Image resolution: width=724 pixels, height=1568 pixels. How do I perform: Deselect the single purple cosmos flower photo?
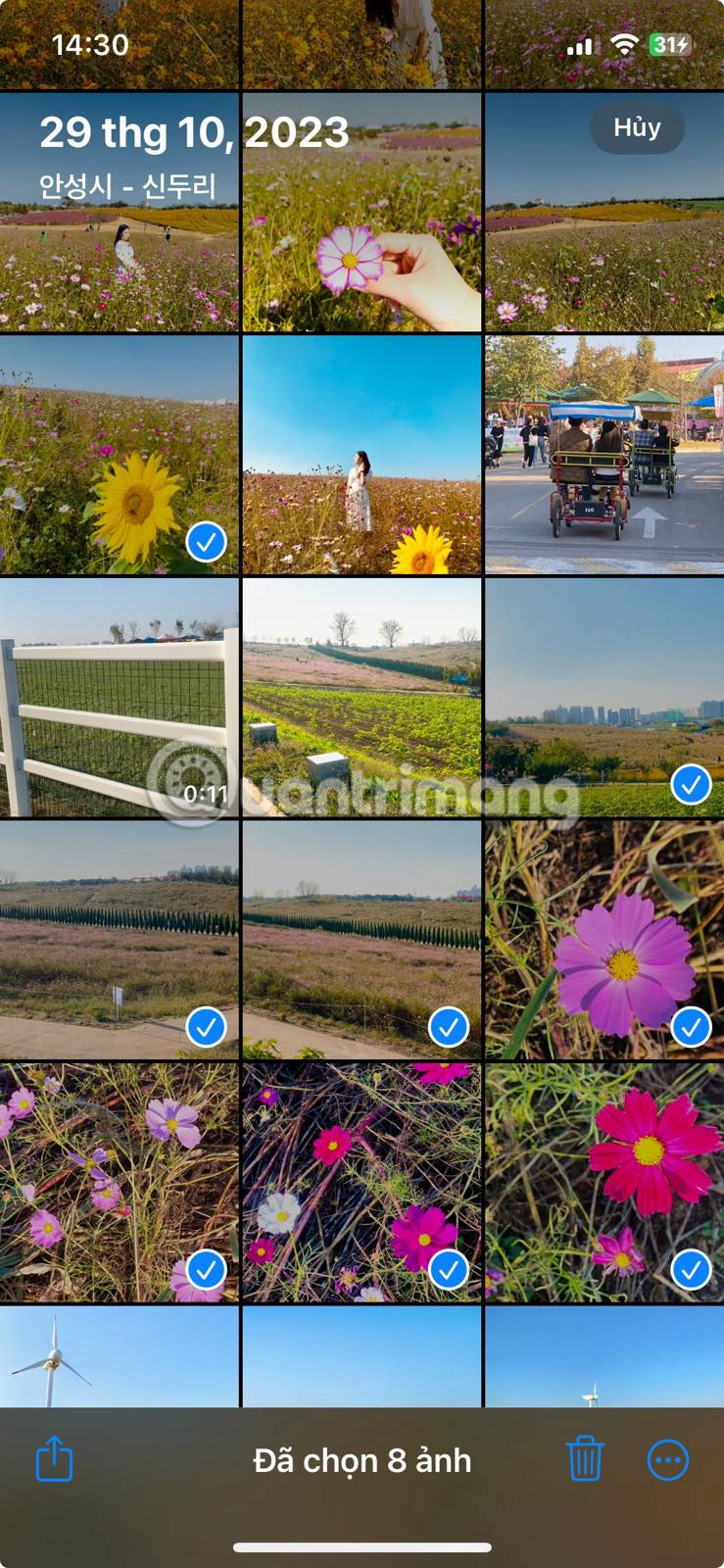[604, 940]
